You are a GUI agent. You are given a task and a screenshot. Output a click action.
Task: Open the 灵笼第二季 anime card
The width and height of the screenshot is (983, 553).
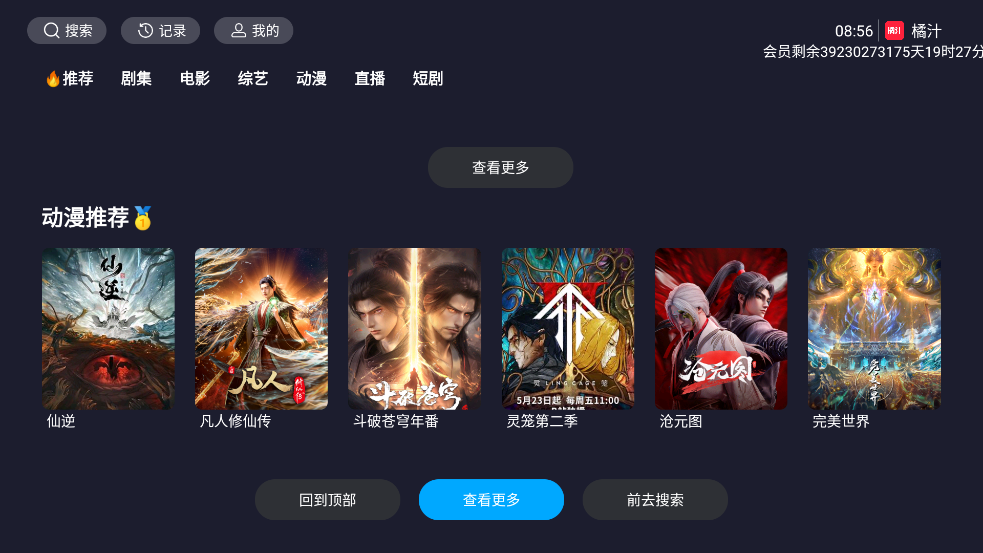tap(567, 329)
